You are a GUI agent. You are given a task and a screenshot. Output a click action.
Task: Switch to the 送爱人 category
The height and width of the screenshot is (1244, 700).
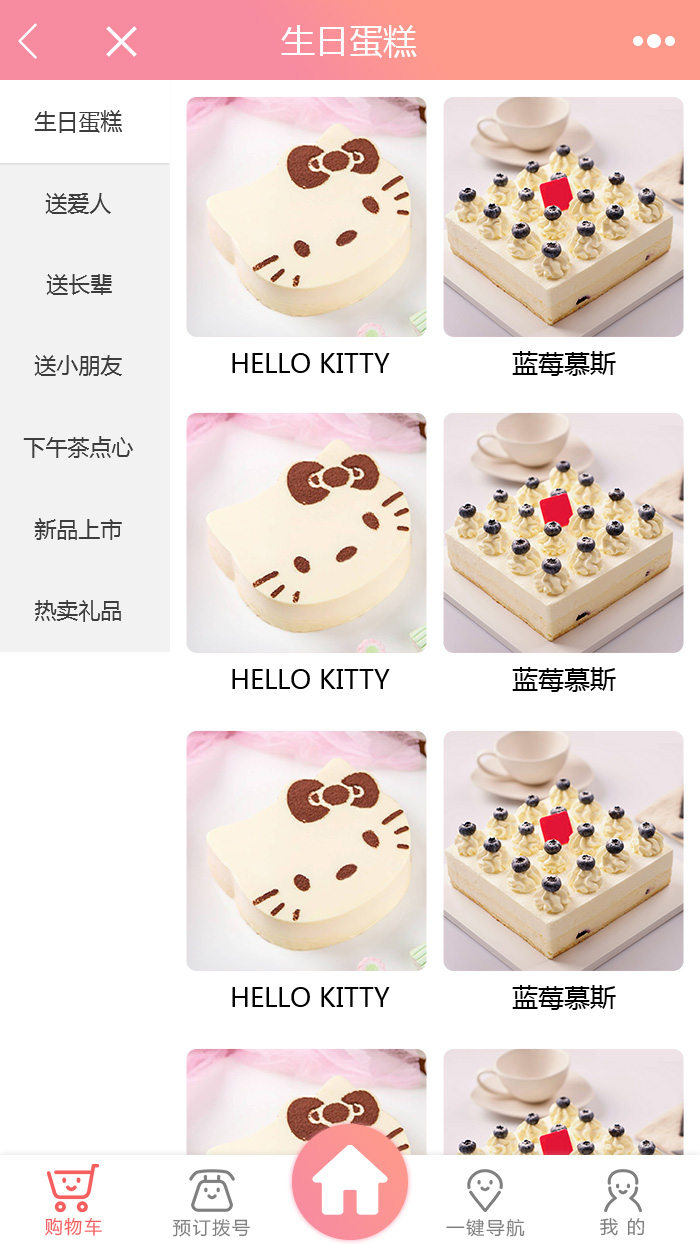tap(78, 204)
